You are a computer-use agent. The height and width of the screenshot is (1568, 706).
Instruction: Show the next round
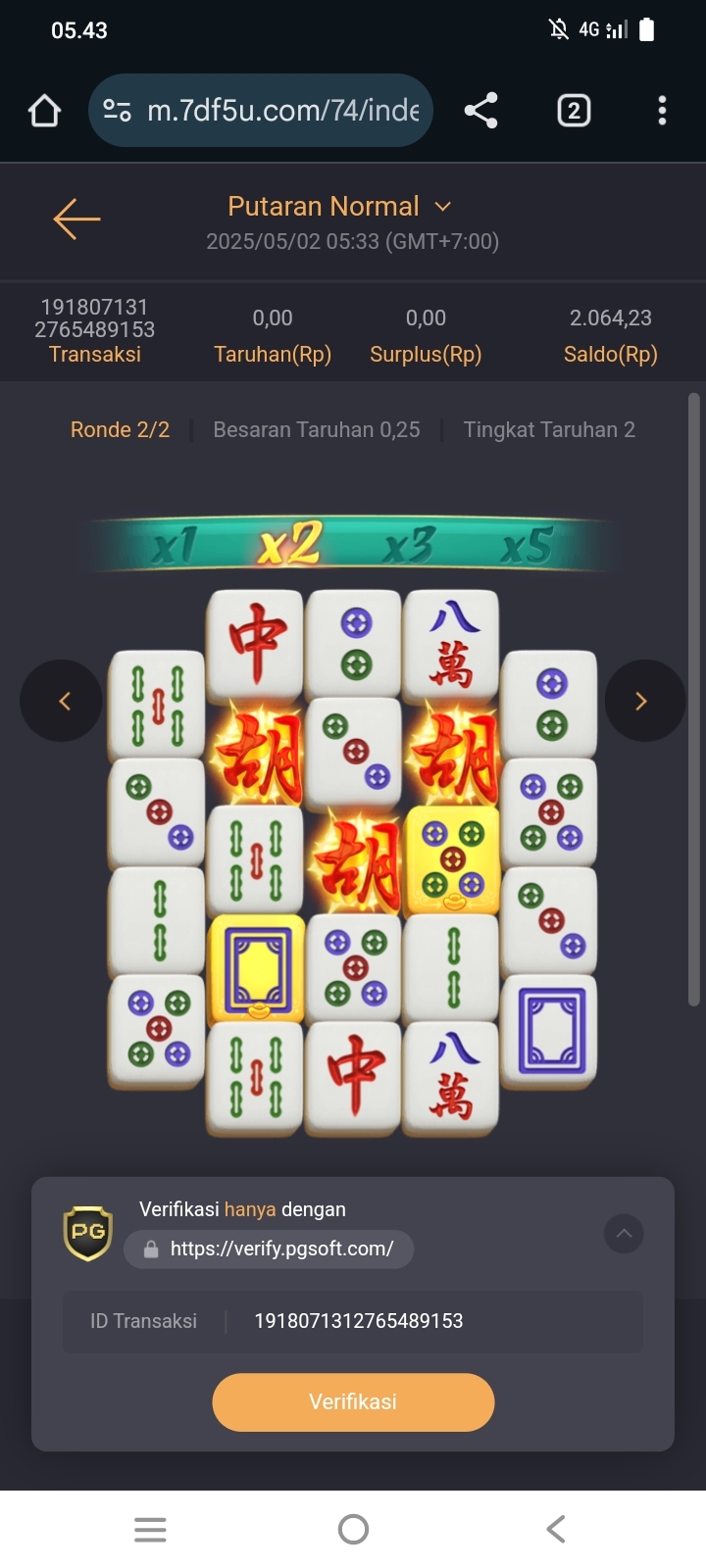point(642,701)
